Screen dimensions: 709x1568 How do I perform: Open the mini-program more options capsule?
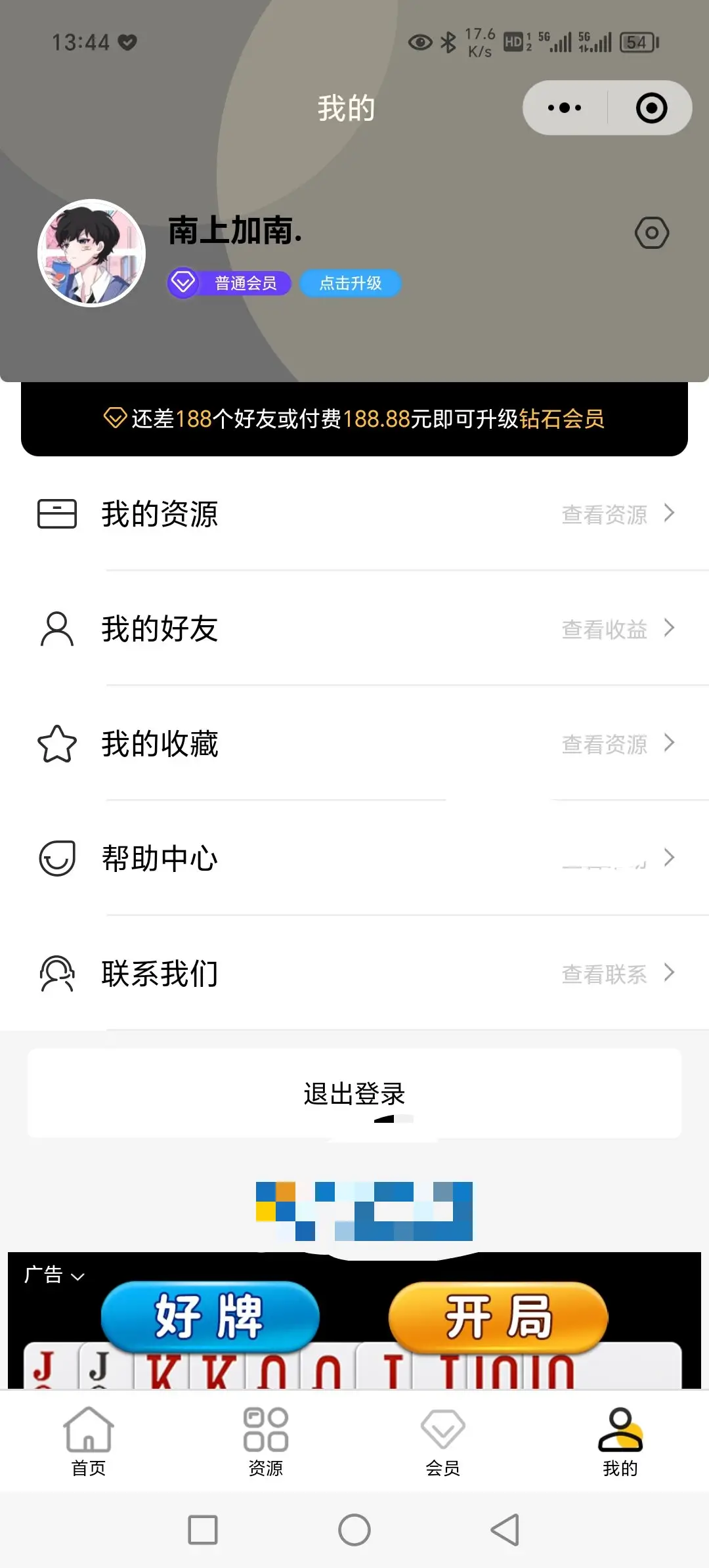(x=563, y=107)
